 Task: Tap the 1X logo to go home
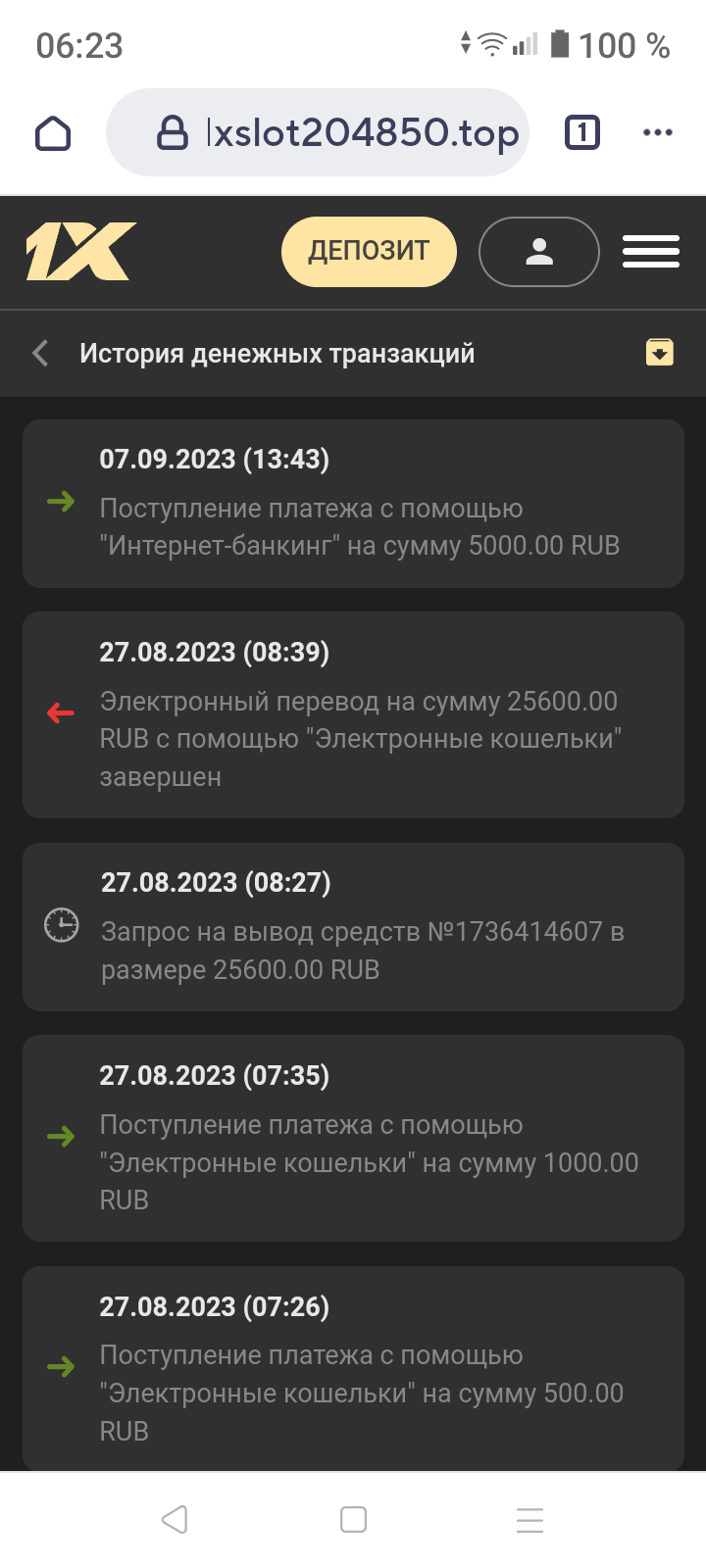(80, 252)
